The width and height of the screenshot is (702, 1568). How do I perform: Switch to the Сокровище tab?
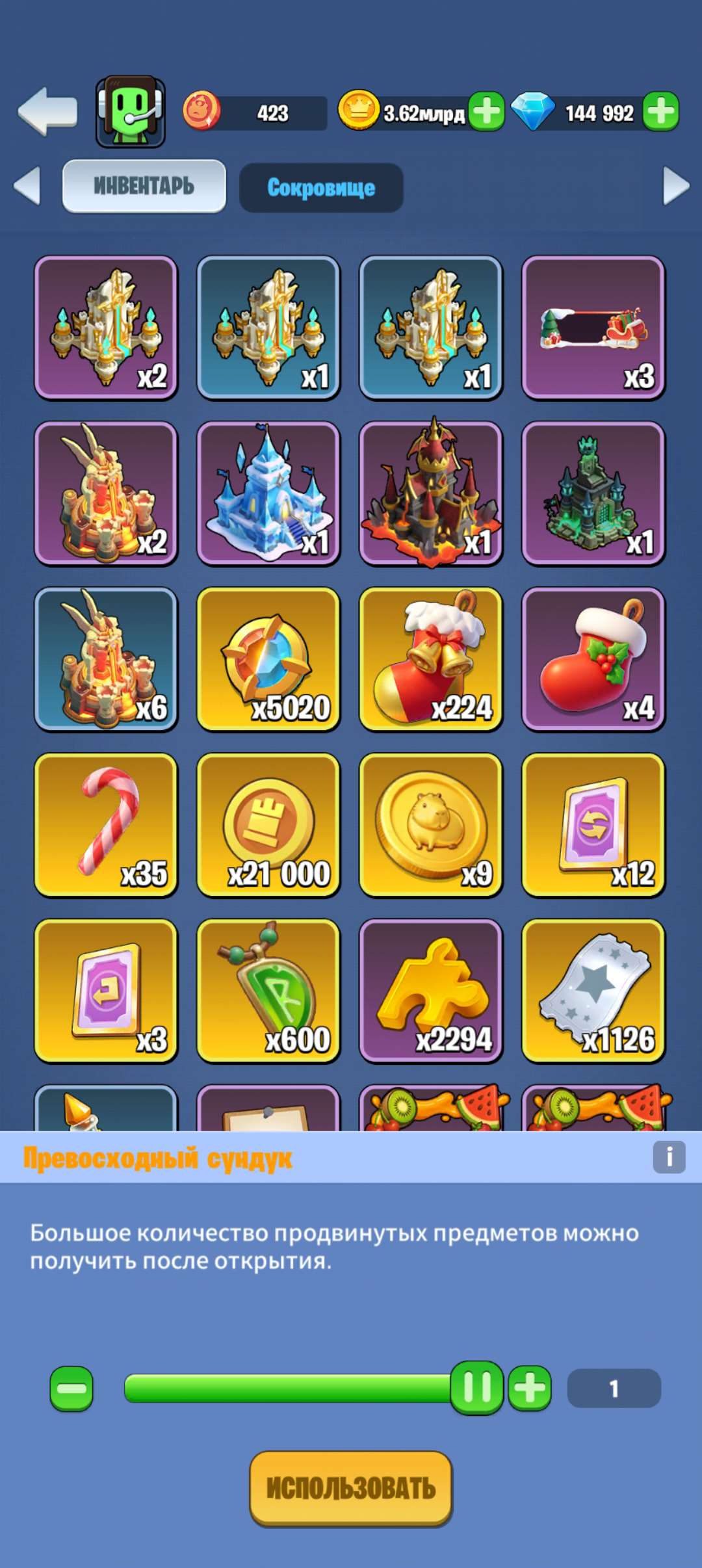click(321, 188)
